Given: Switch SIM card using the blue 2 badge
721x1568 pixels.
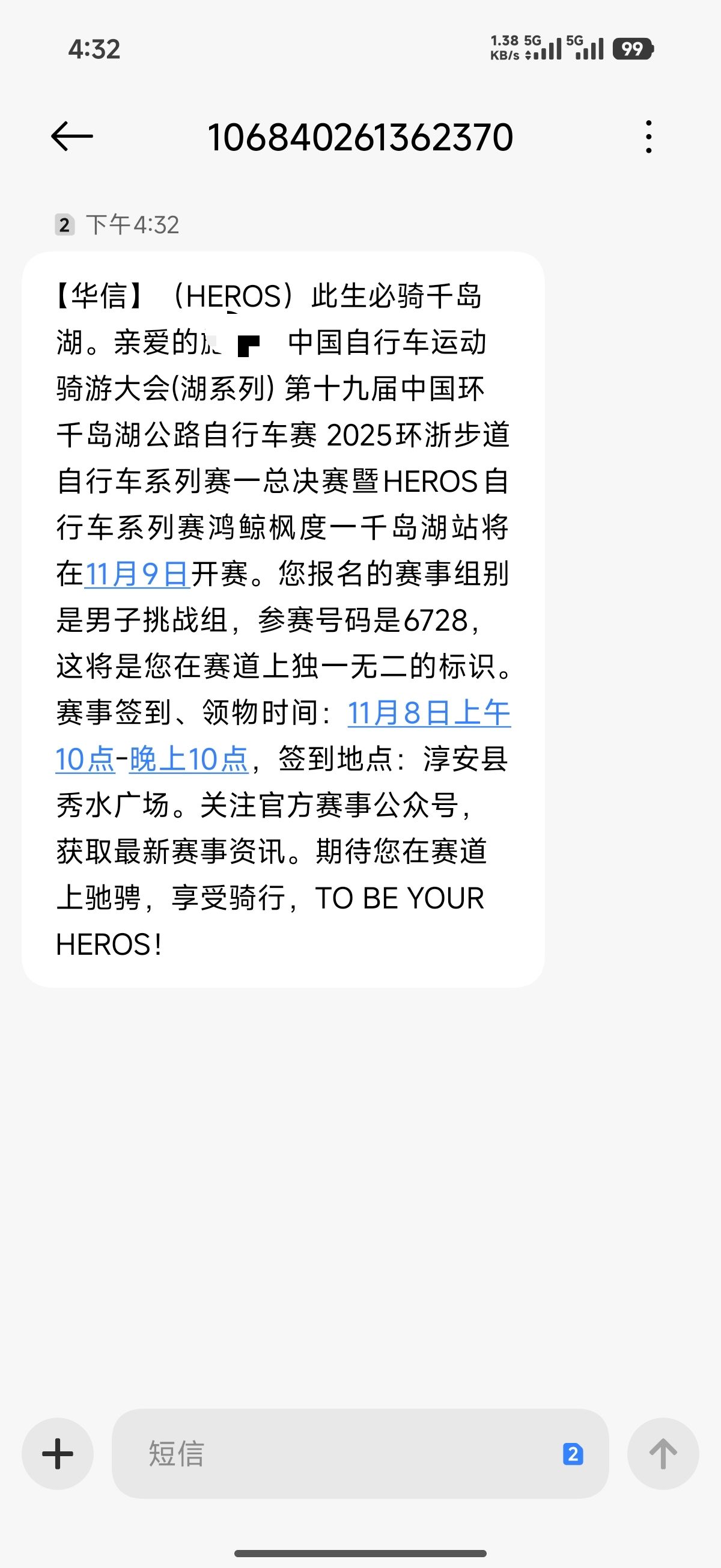Looking at the screenshot, I should point(573,1454).
